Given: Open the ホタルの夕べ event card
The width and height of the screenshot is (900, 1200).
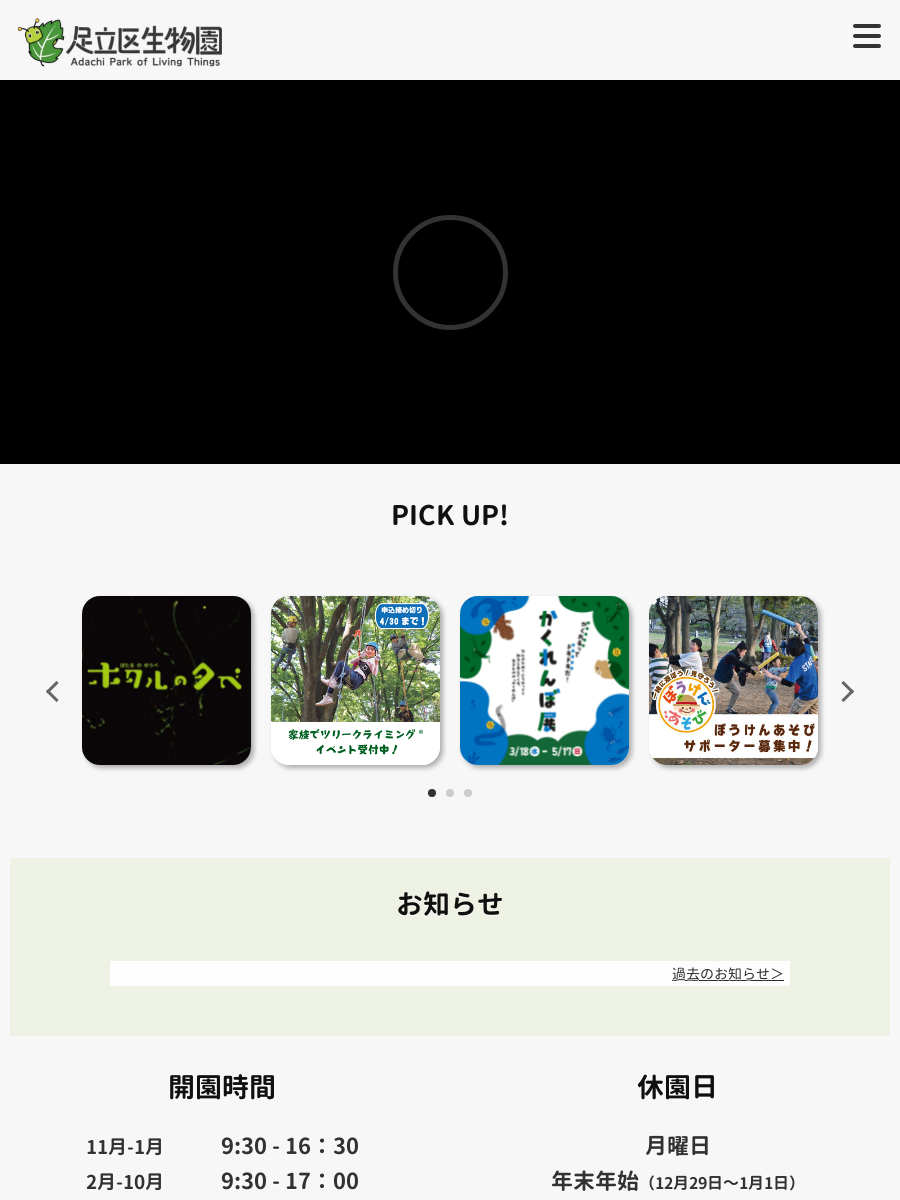Looking at the screenshot, I should coord(166,680).
